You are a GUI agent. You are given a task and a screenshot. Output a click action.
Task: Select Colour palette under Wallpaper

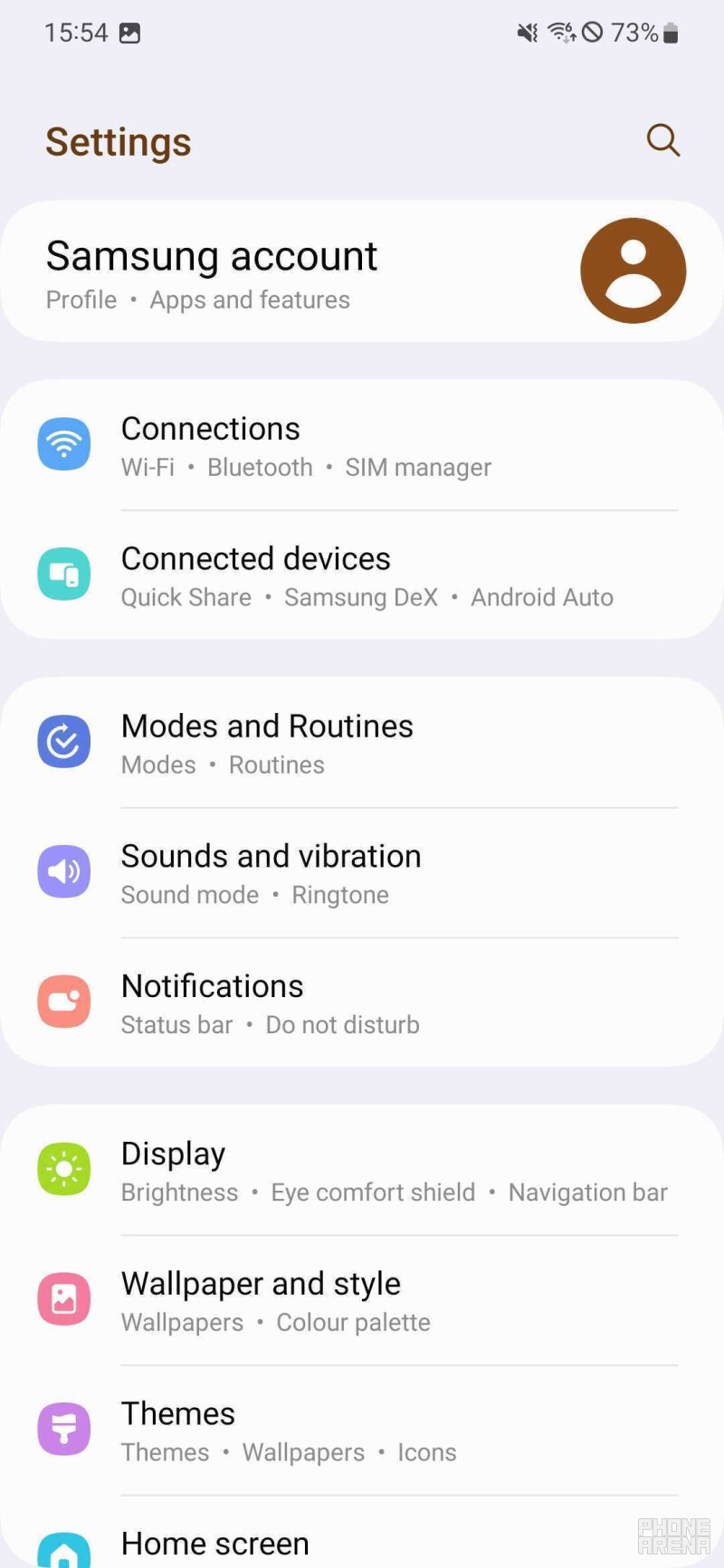pyautogui.click(x=353, y=1322)
